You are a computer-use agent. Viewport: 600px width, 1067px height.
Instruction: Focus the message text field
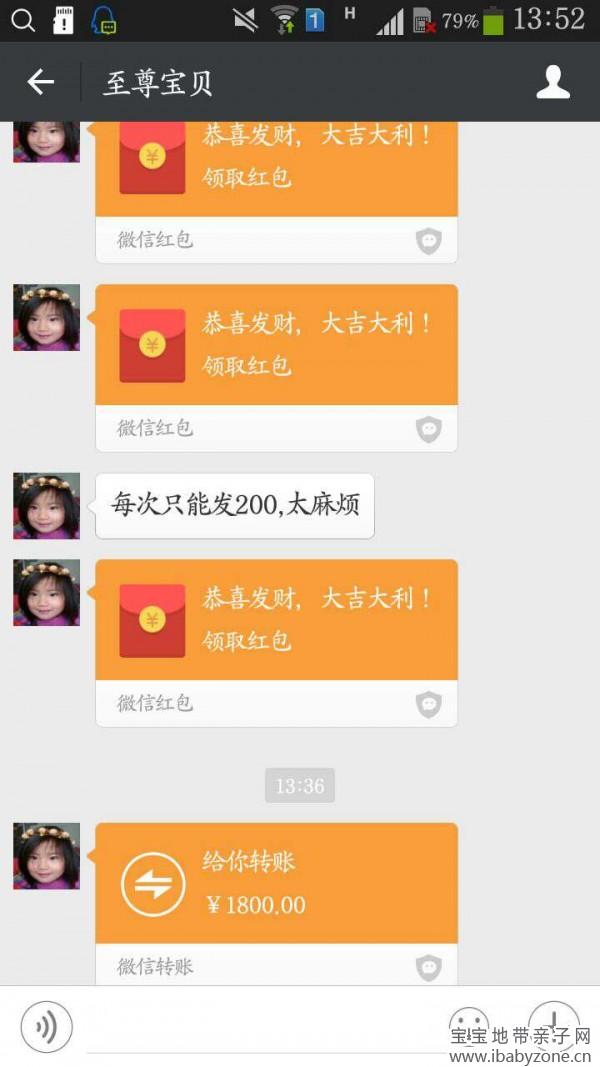click(x=260, y=1026)
